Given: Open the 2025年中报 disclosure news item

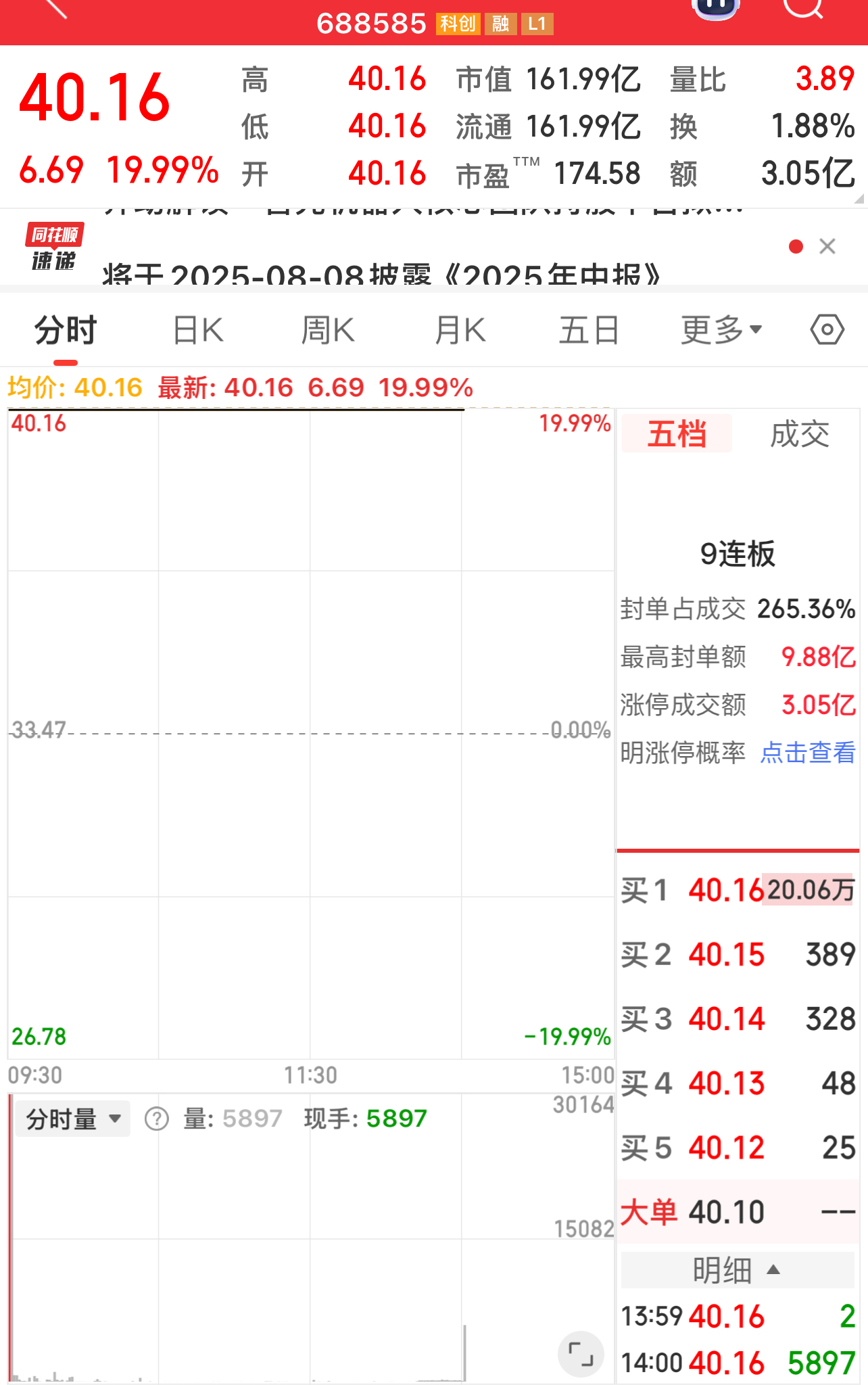Looking at the screenshot, I should (x=382, y=274).
